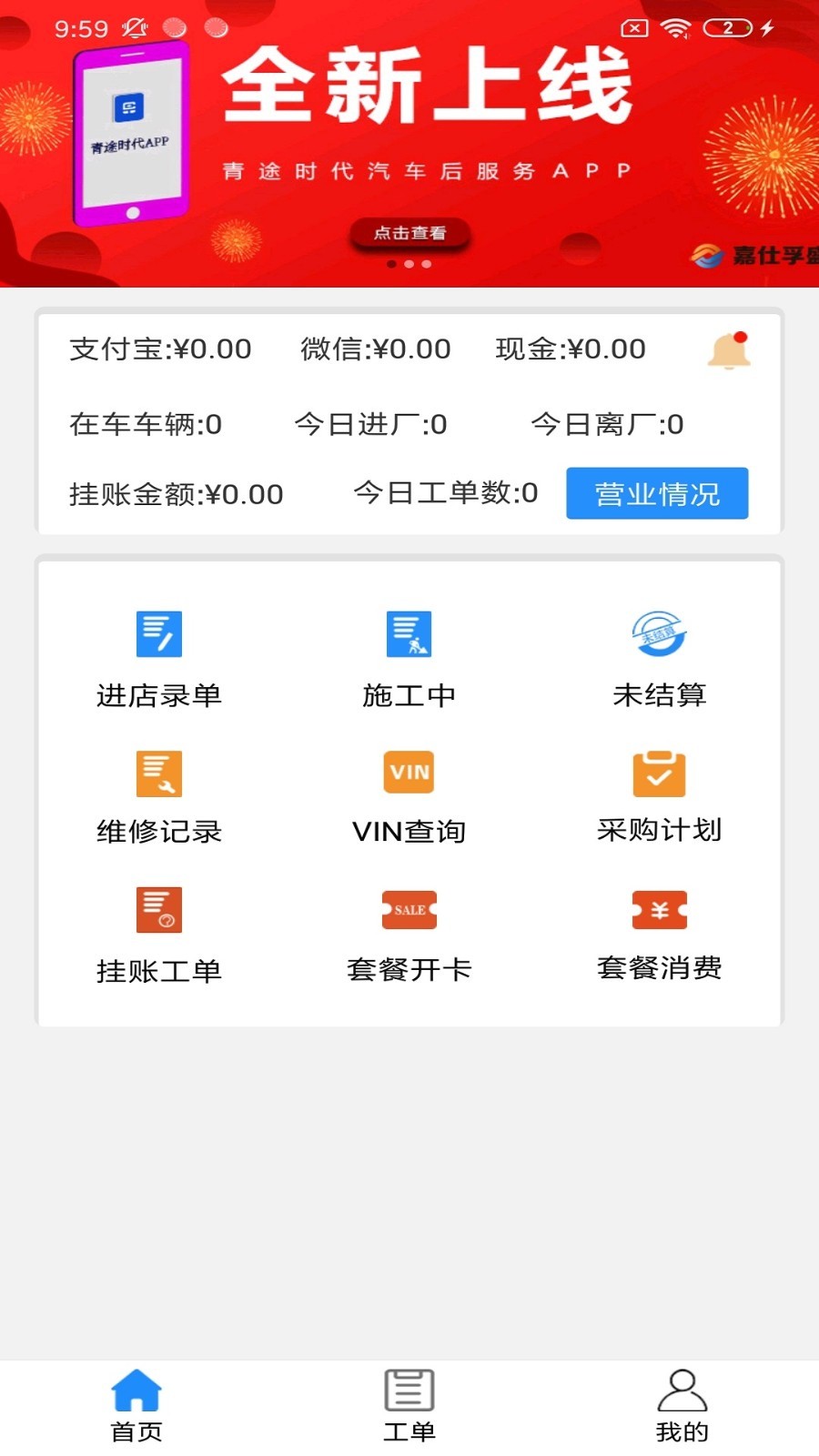Tap the mute notification icon in status bar

[x=133, y=27]
